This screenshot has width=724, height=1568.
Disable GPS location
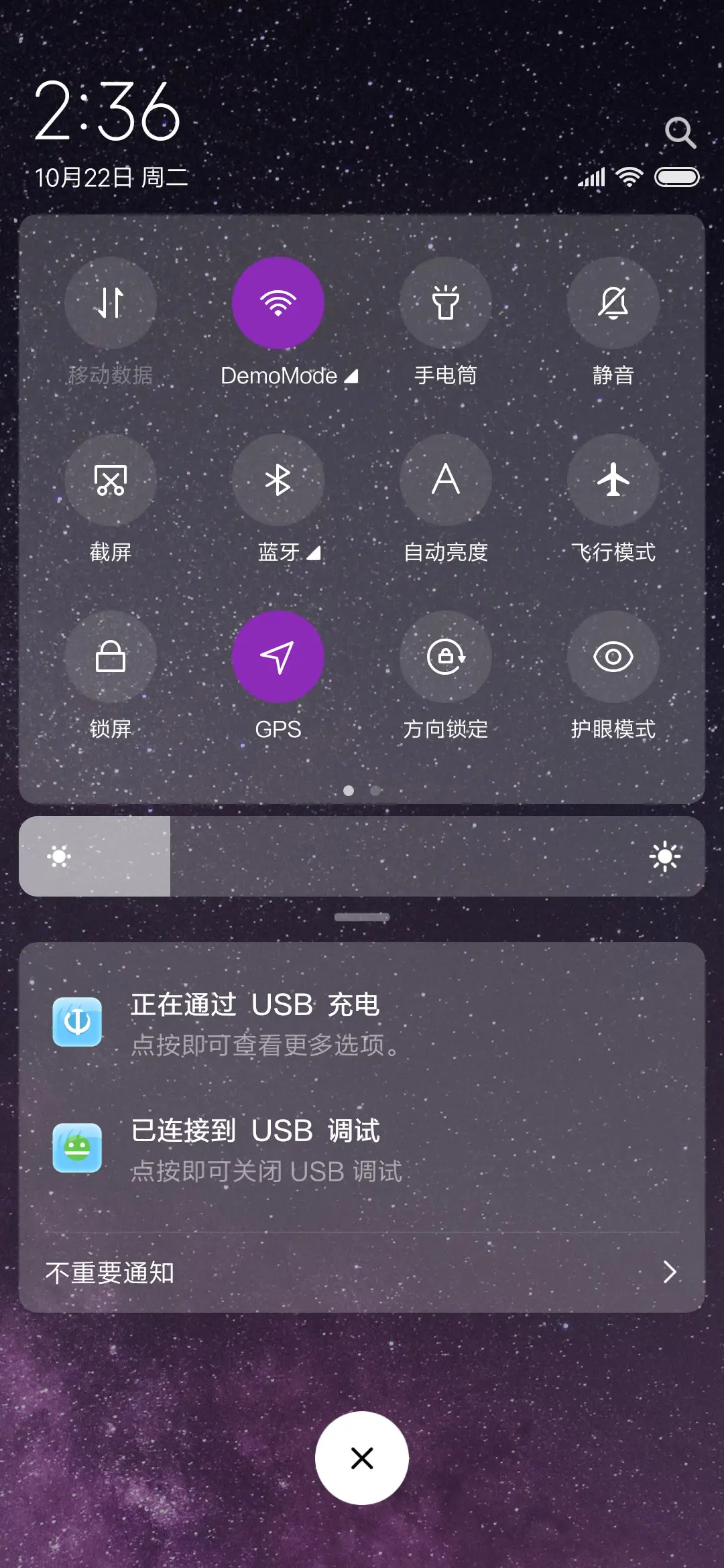278,657
